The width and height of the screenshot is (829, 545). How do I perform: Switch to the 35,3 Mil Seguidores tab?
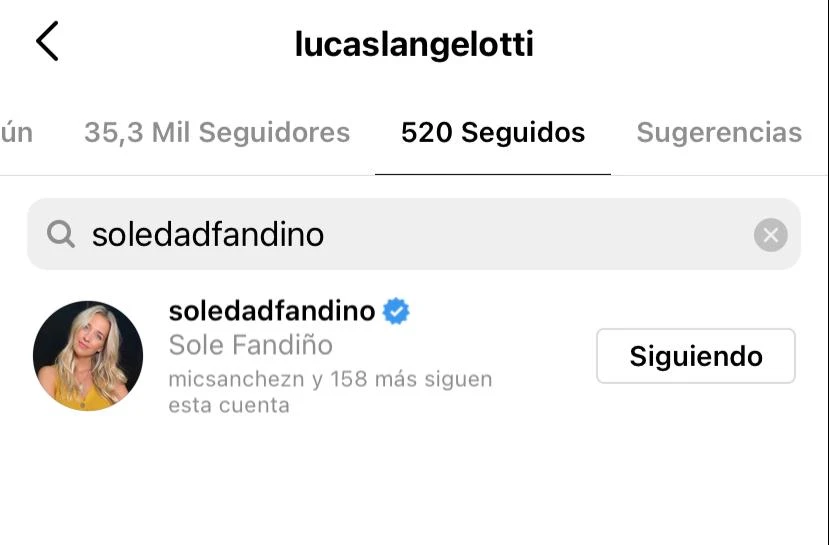tap(217, 132)
